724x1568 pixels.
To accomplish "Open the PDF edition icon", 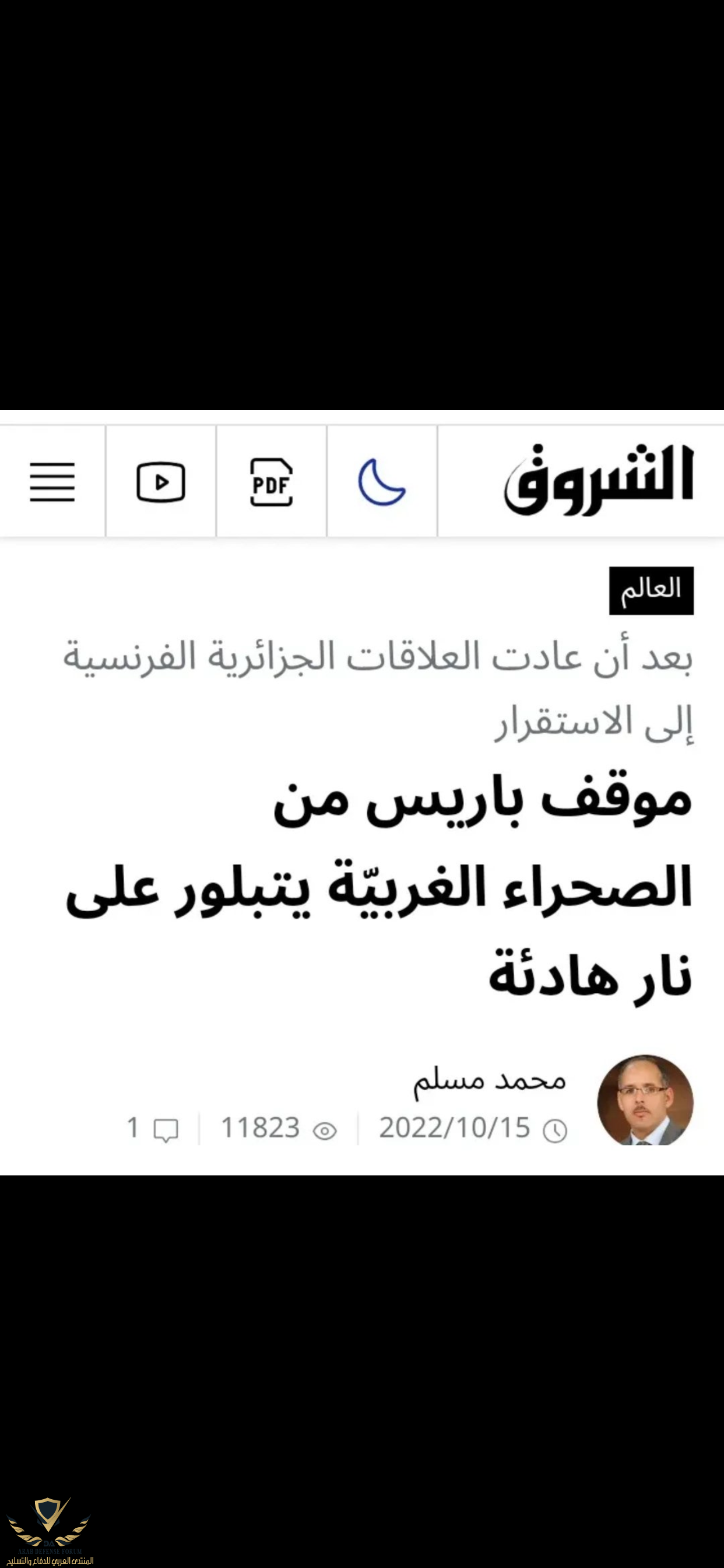I will pos(271,482).
